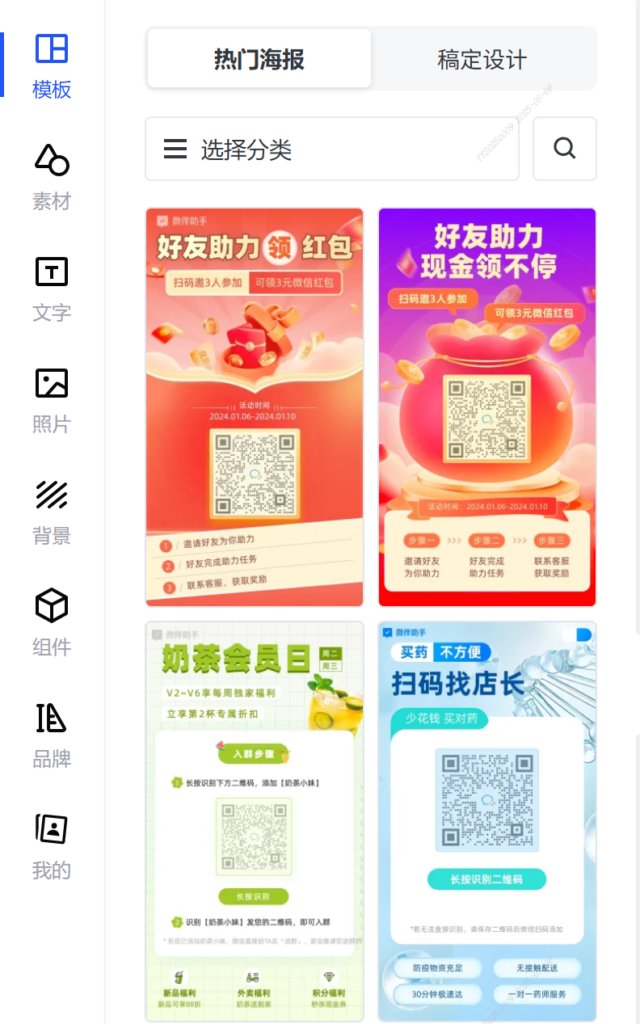Image resolution: width=640 pixels, height=1024 pixels.
Task: Open the 品牌 brand section
Action: (51, 736)
